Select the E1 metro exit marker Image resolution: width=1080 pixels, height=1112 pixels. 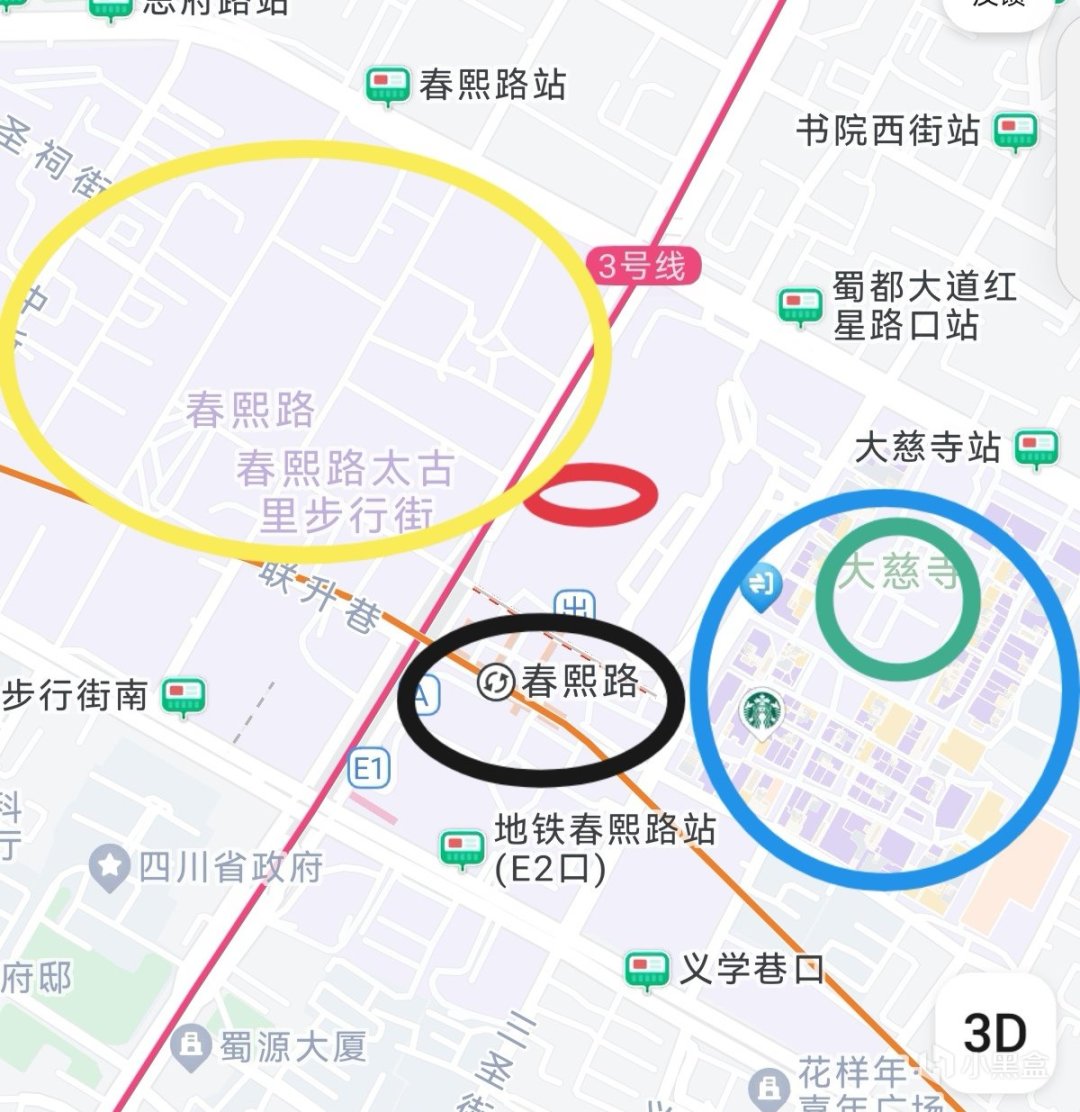pyautogui.click(x=368, y=769)
